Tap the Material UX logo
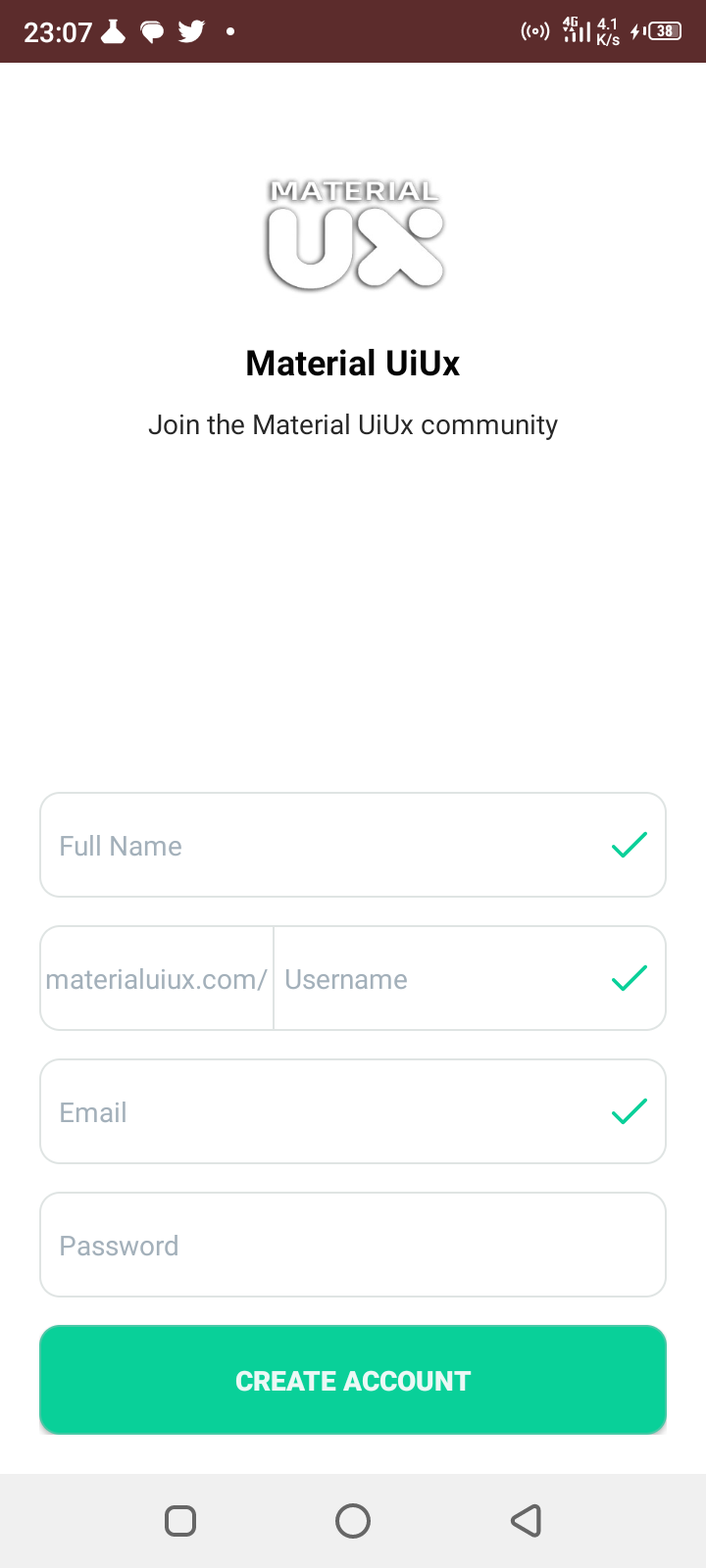706x1568 pixels. (353, 230)
